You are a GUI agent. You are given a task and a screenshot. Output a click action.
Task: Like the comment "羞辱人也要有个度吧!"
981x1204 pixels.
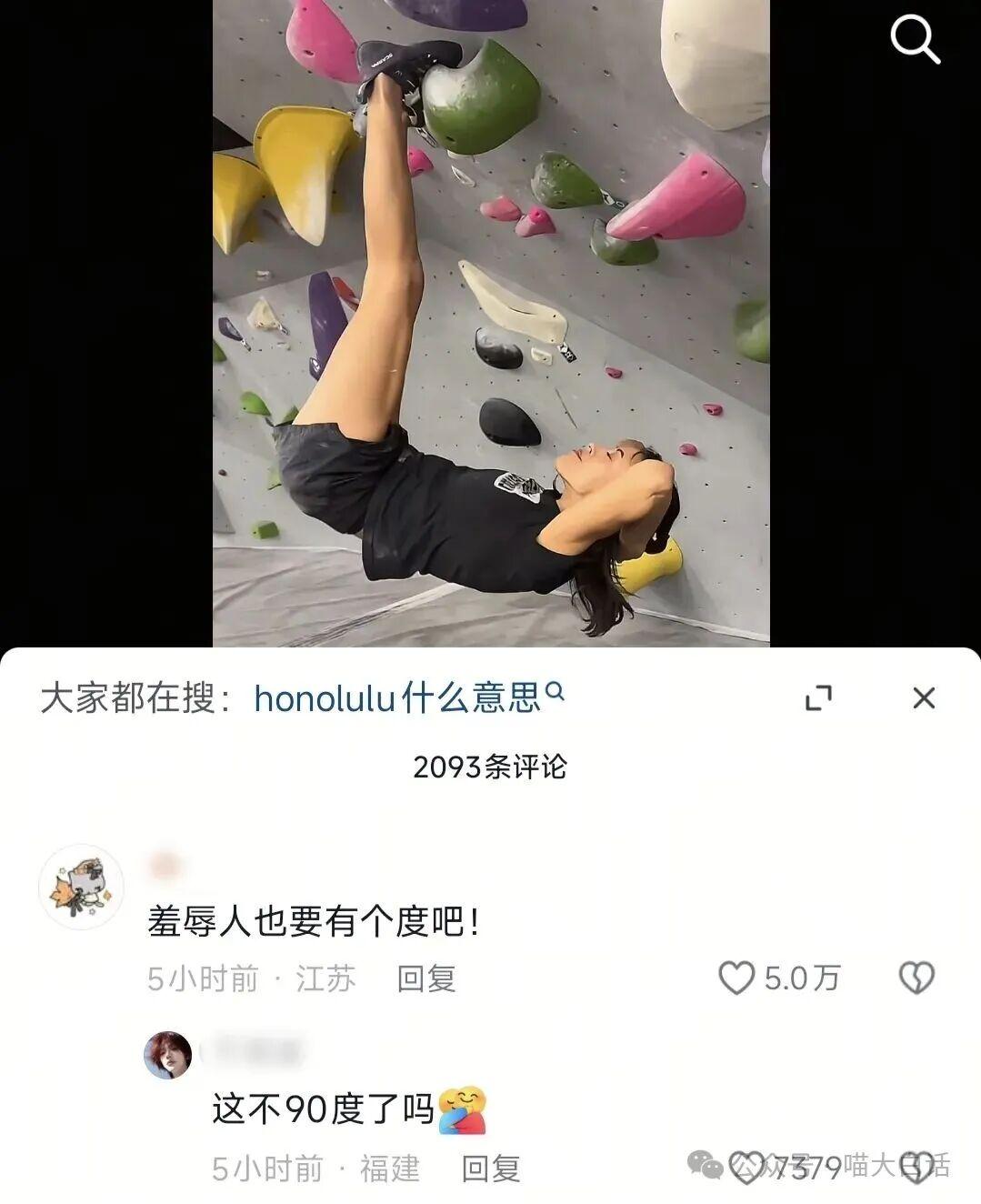pyautogui.click(x=737, y=978)
